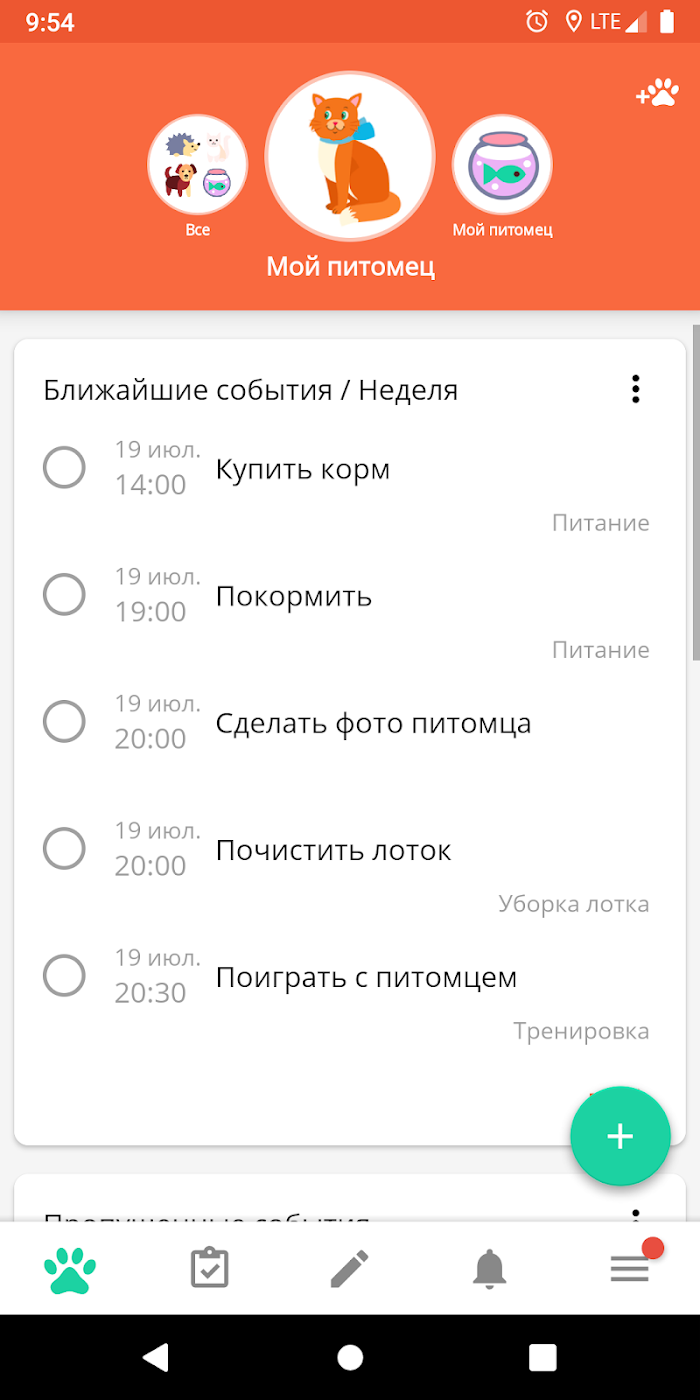Image resolution: width=700 pixels, height=1400 pixels.
Task: Go to the Android home screen
Action: point(350,1357)
